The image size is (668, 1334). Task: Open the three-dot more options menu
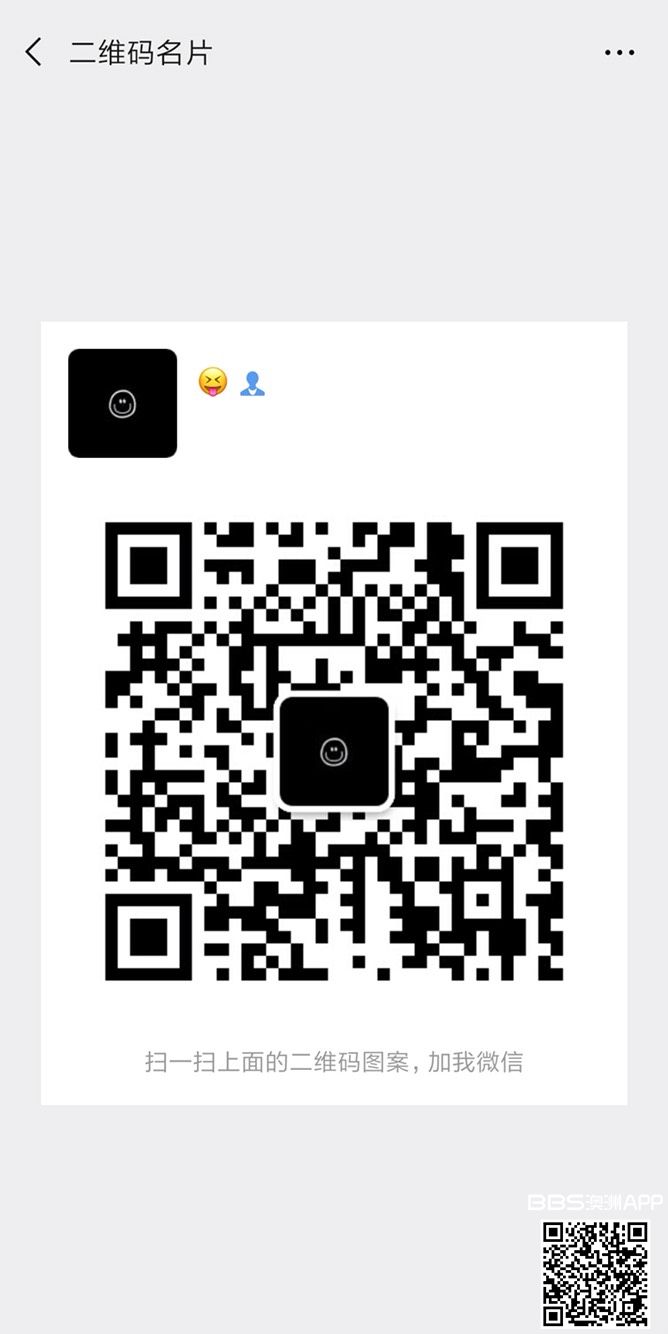click(x=620, y=53)
